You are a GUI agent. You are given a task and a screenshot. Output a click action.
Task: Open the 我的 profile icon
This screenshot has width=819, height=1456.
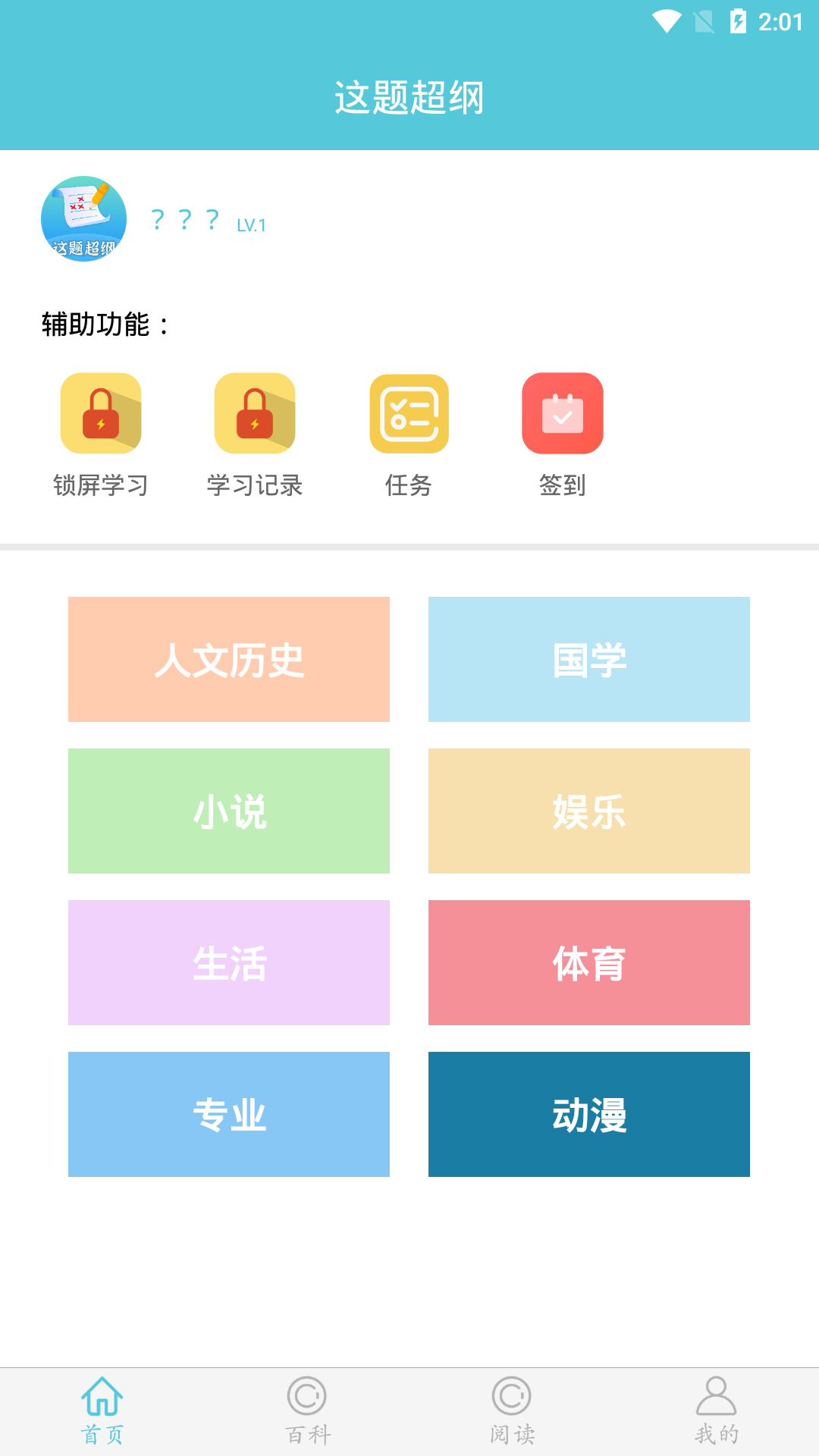[715, 1407]
